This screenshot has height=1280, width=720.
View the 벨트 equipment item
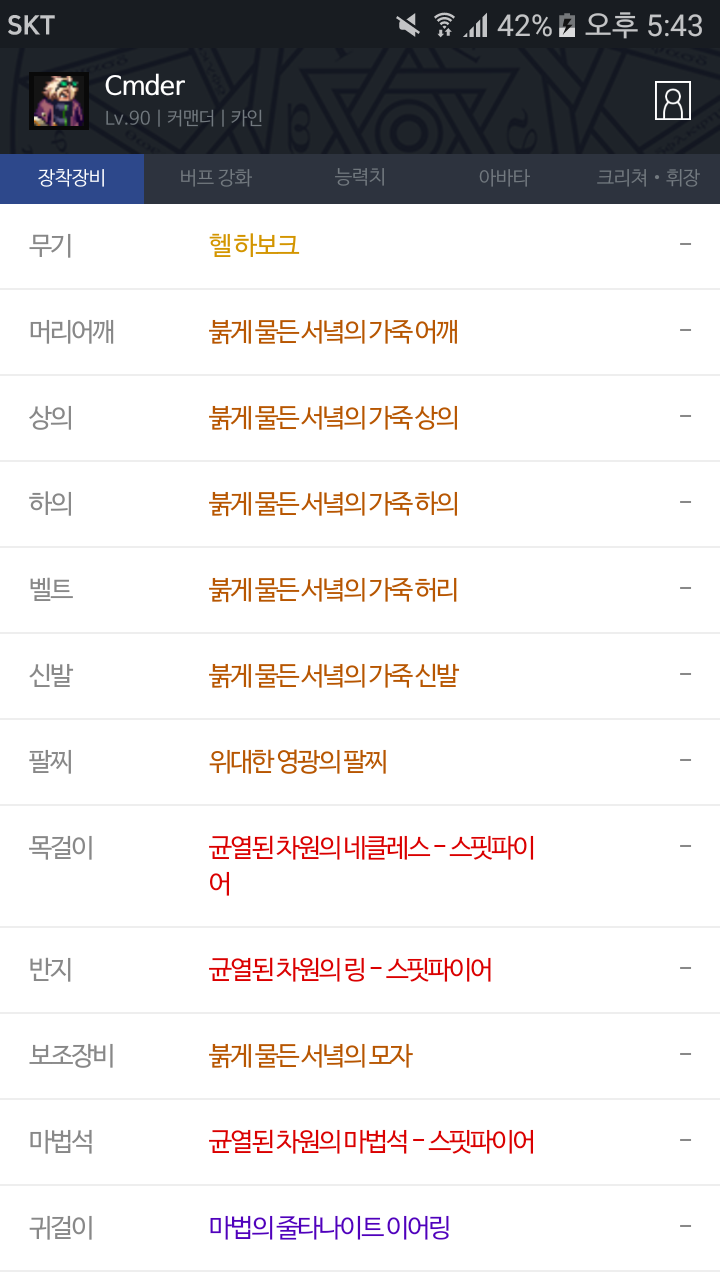tap(360, 590)
